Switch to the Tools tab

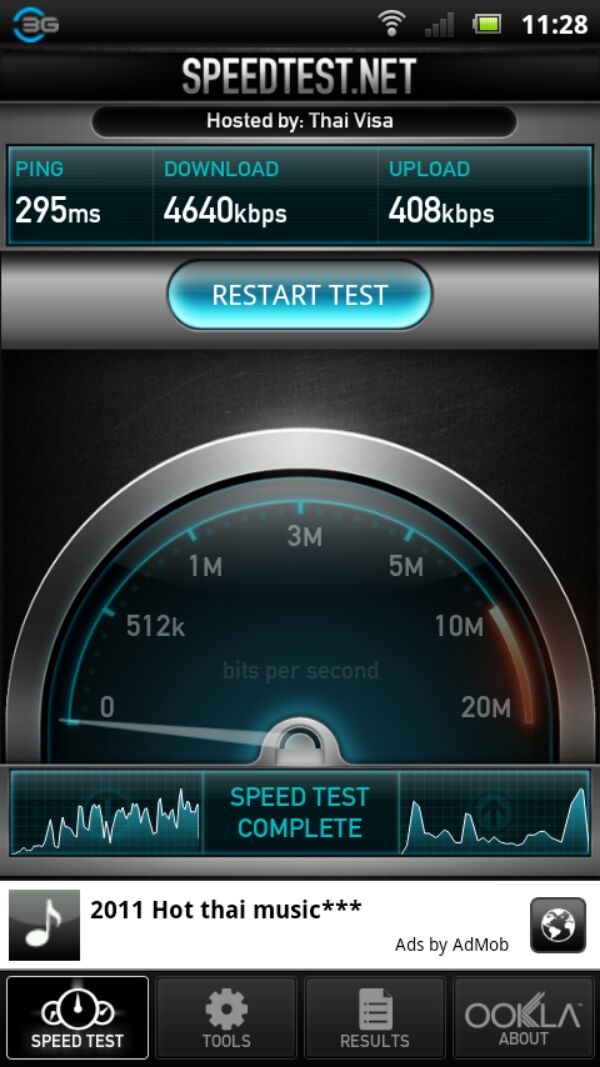[x=227, y=1018]
